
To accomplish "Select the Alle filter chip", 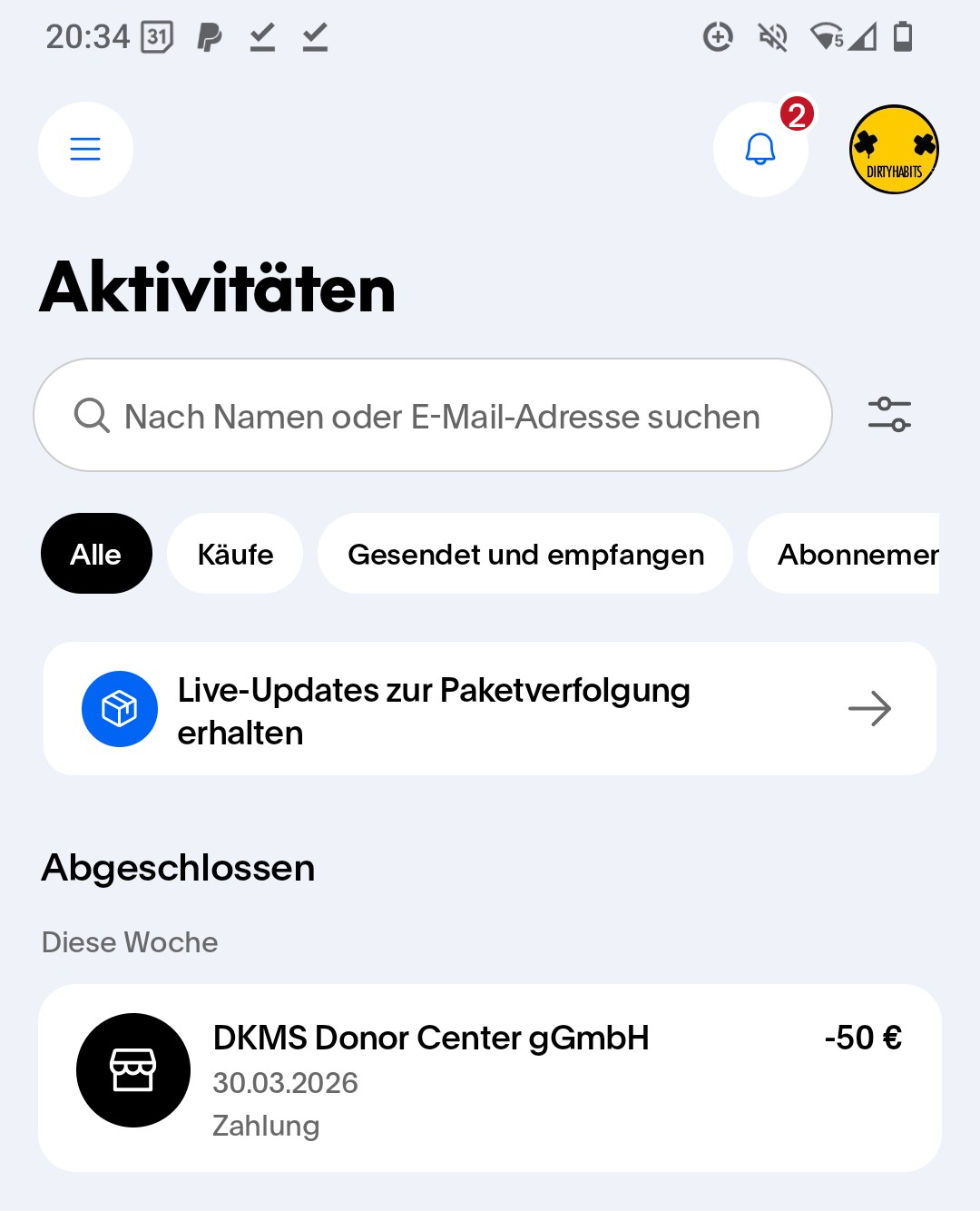I will 96,554.
